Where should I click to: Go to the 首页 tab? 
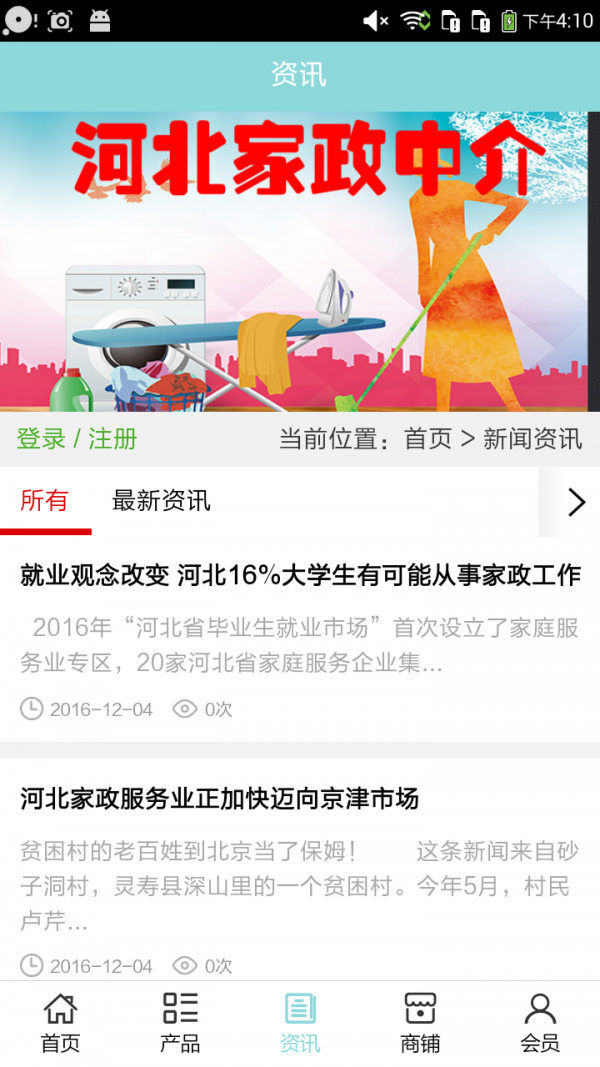pyautogui.click(x=60, y=1024)
